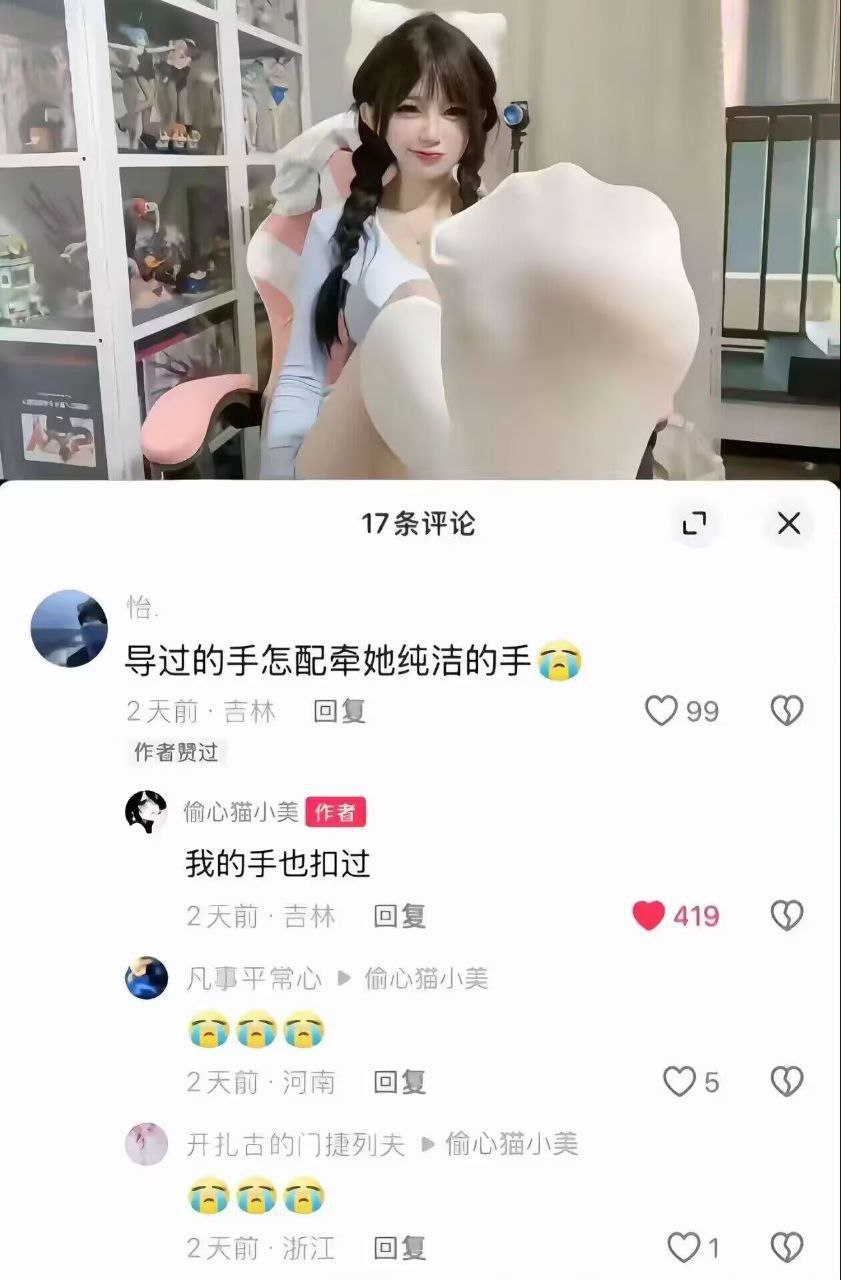Dislike 怡's comment
Image resolution: width=841 pixels, height=1280 pixels.
[x=787, y=711]
